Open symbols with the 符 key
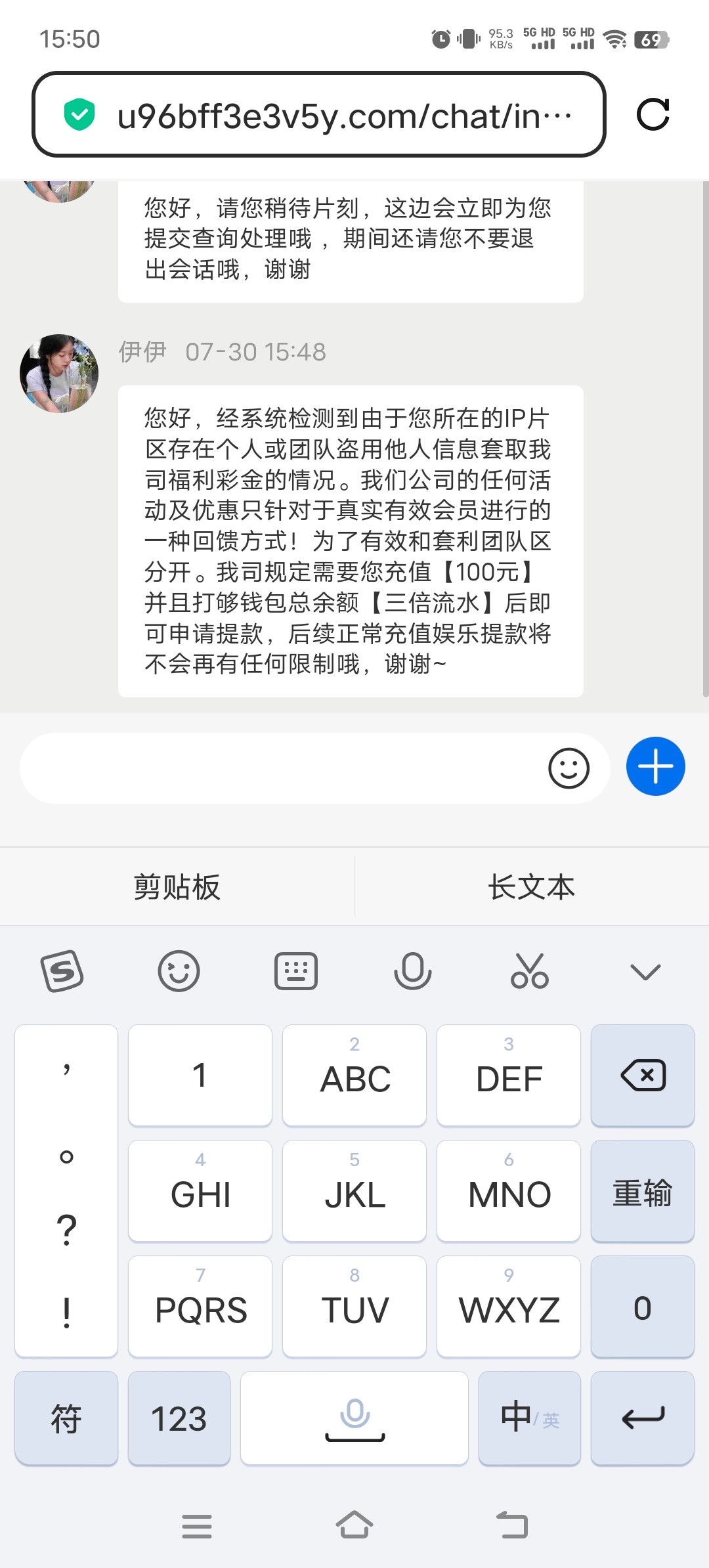Screen dimensions: 709x1568 [66, 1418]
